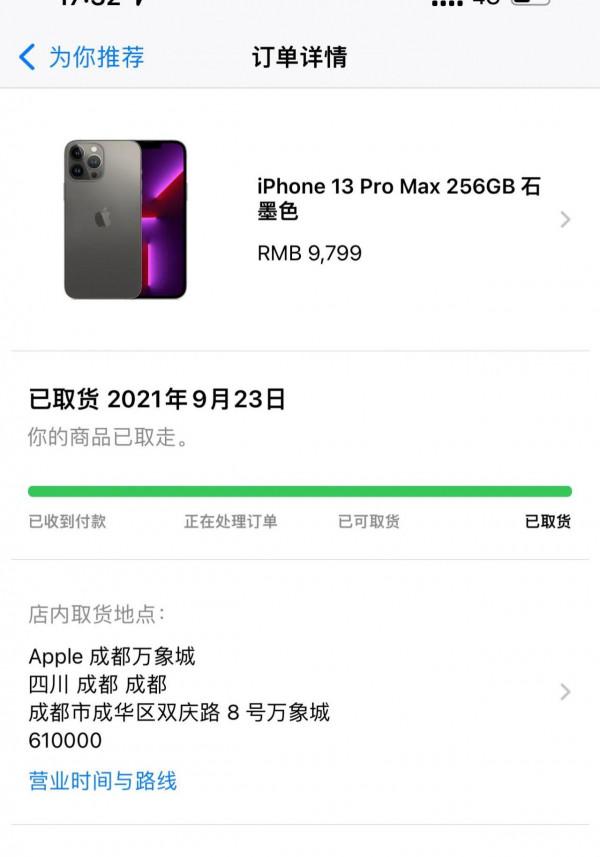This screenshot has width=600, height=857.
Task: Open 营业时间与路线 link
Action: point(103,781)
